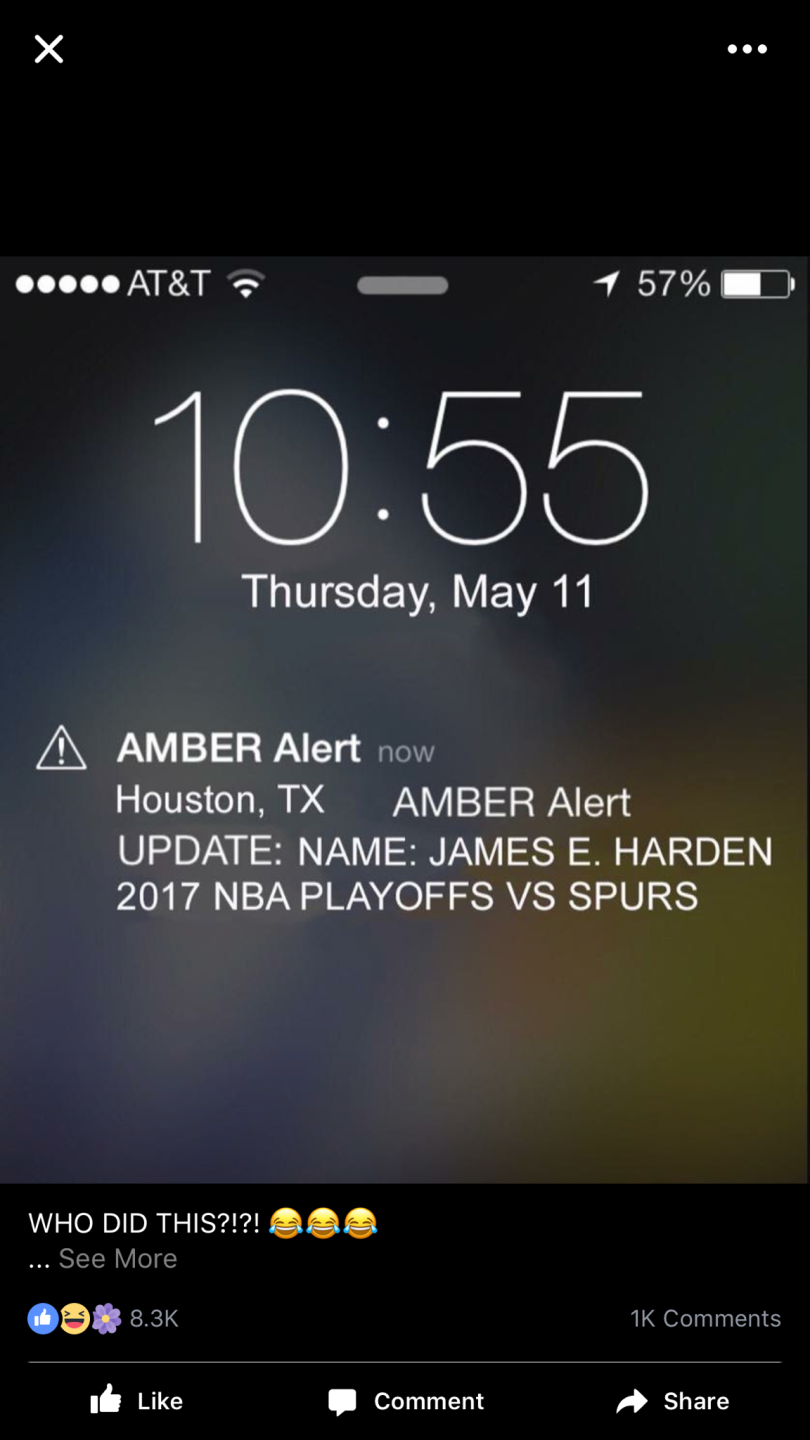Viewport: 810px width, 1440px height.
Task: View the 8.3K reactions list
Action: 104,1319
